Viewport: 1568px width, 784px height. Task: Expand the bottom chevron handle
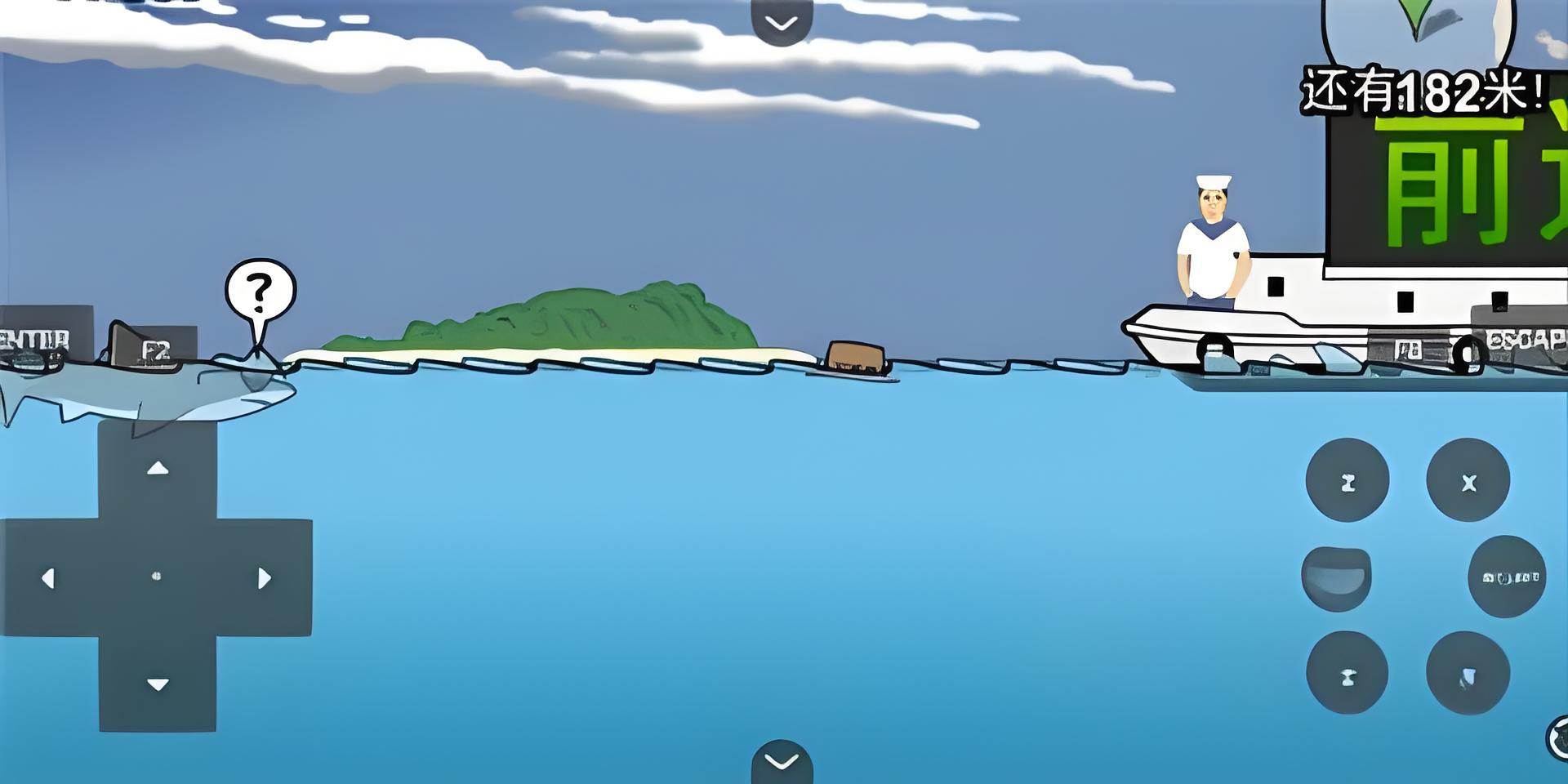click(782, 761)
